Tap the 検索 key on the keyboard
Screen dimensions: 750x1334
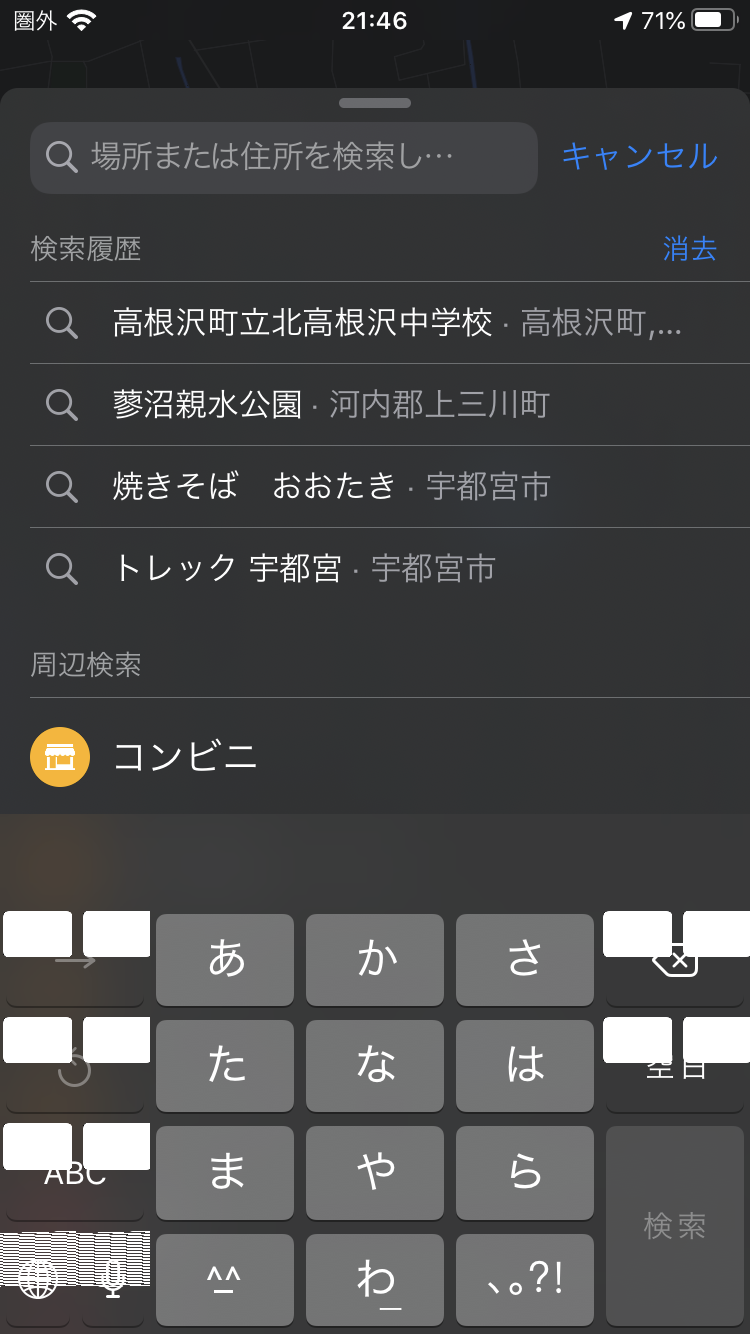click(675, 1225)
